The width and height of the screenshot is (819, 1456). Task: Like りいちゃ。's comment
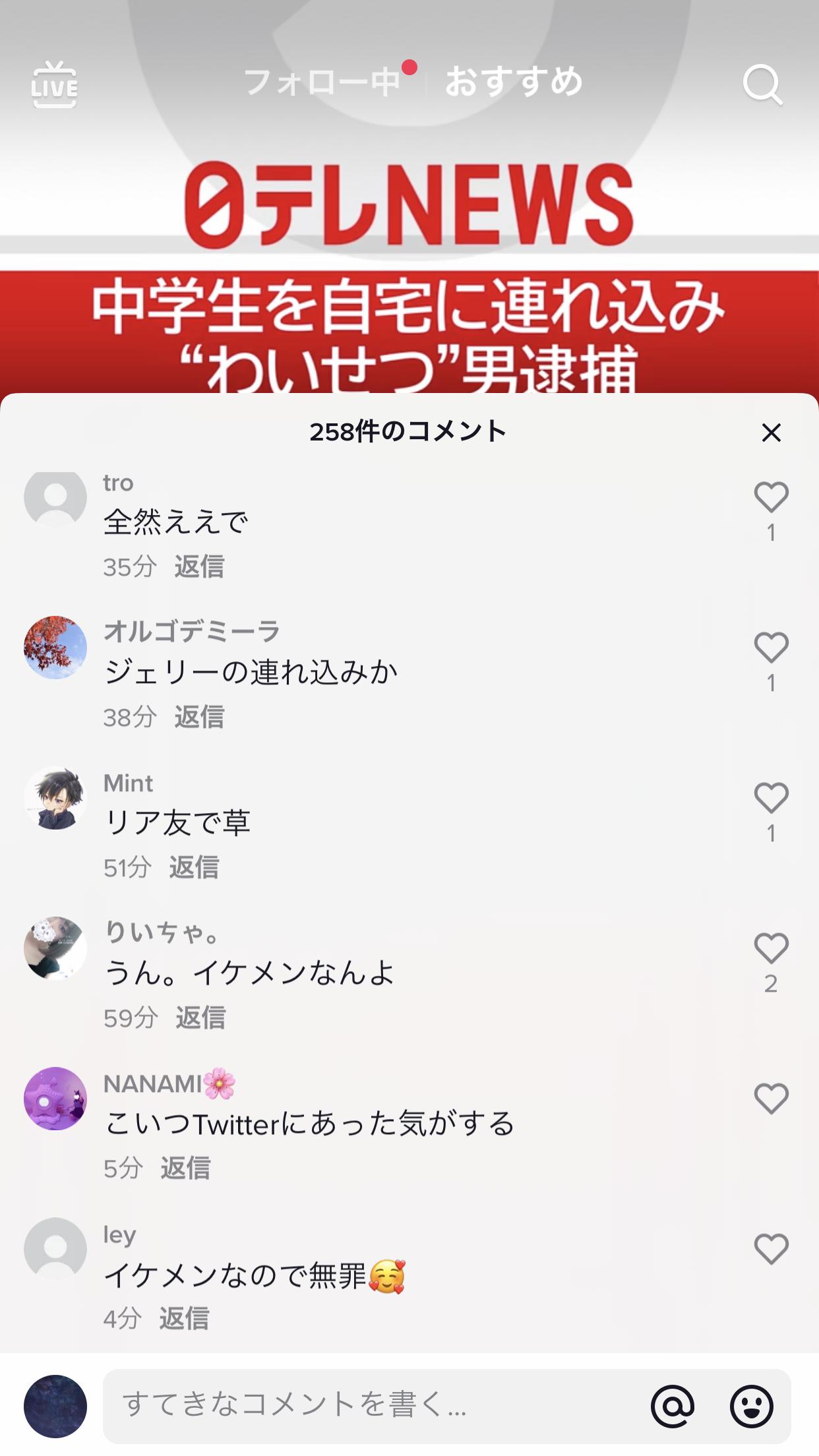(771, 948)
